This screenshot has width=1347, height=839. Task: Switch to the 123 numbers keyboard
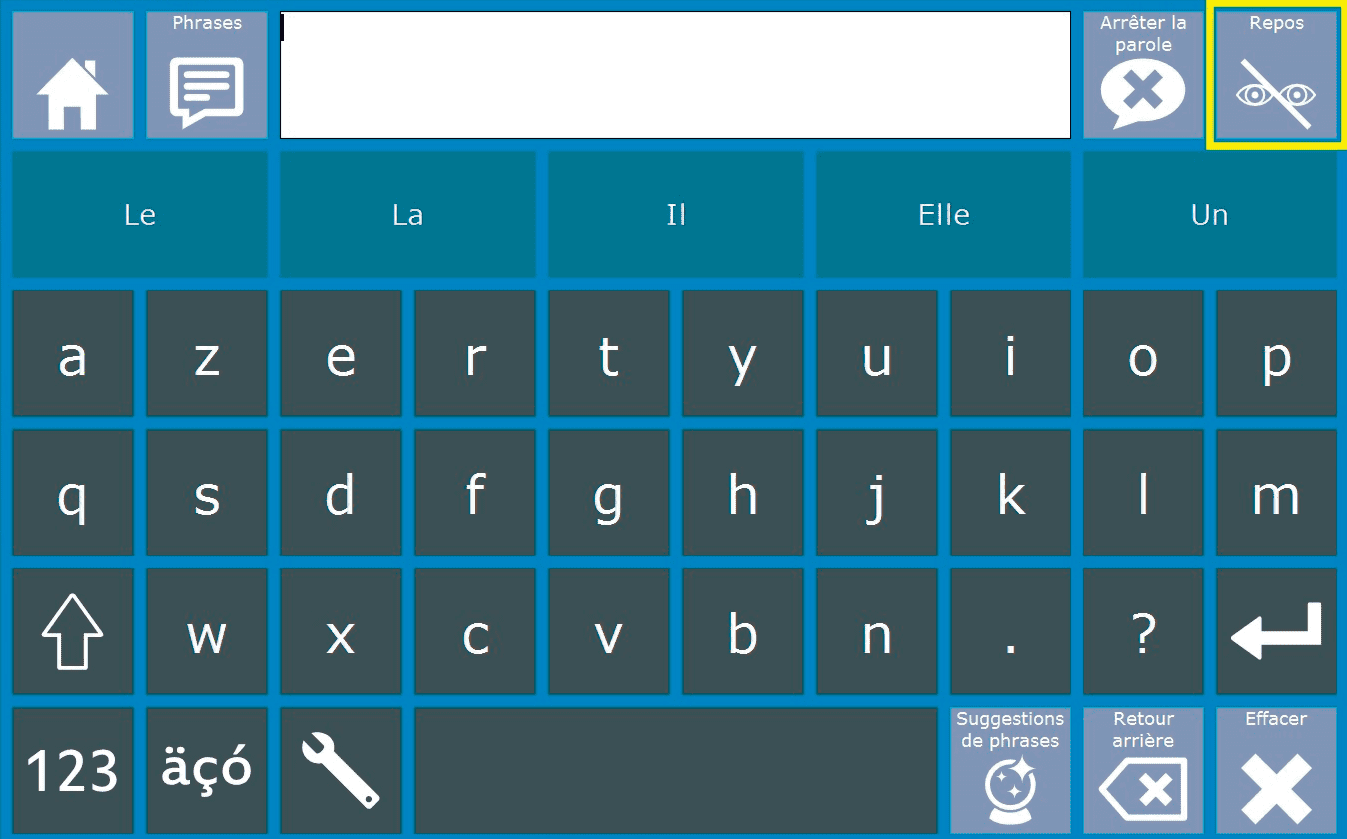[72, 771]
